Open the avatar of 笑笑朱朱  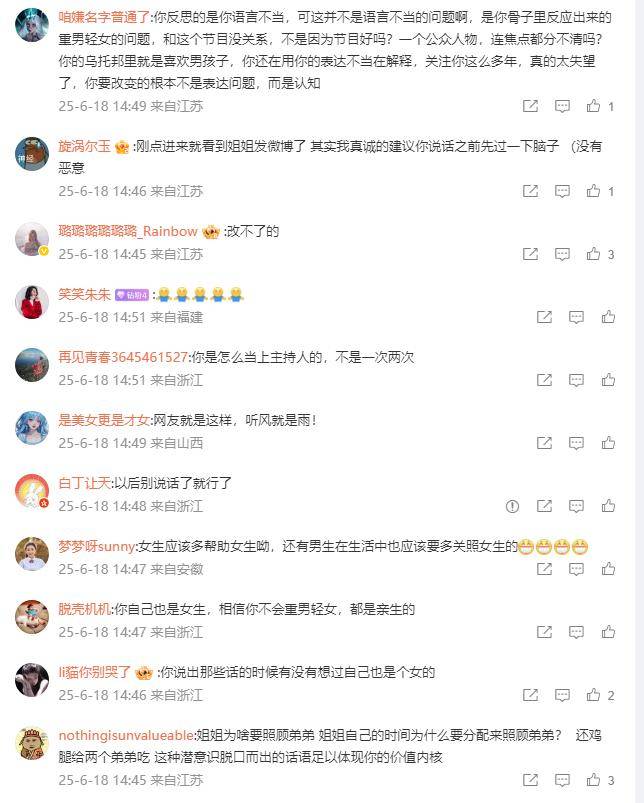click(x=32, y=301)
